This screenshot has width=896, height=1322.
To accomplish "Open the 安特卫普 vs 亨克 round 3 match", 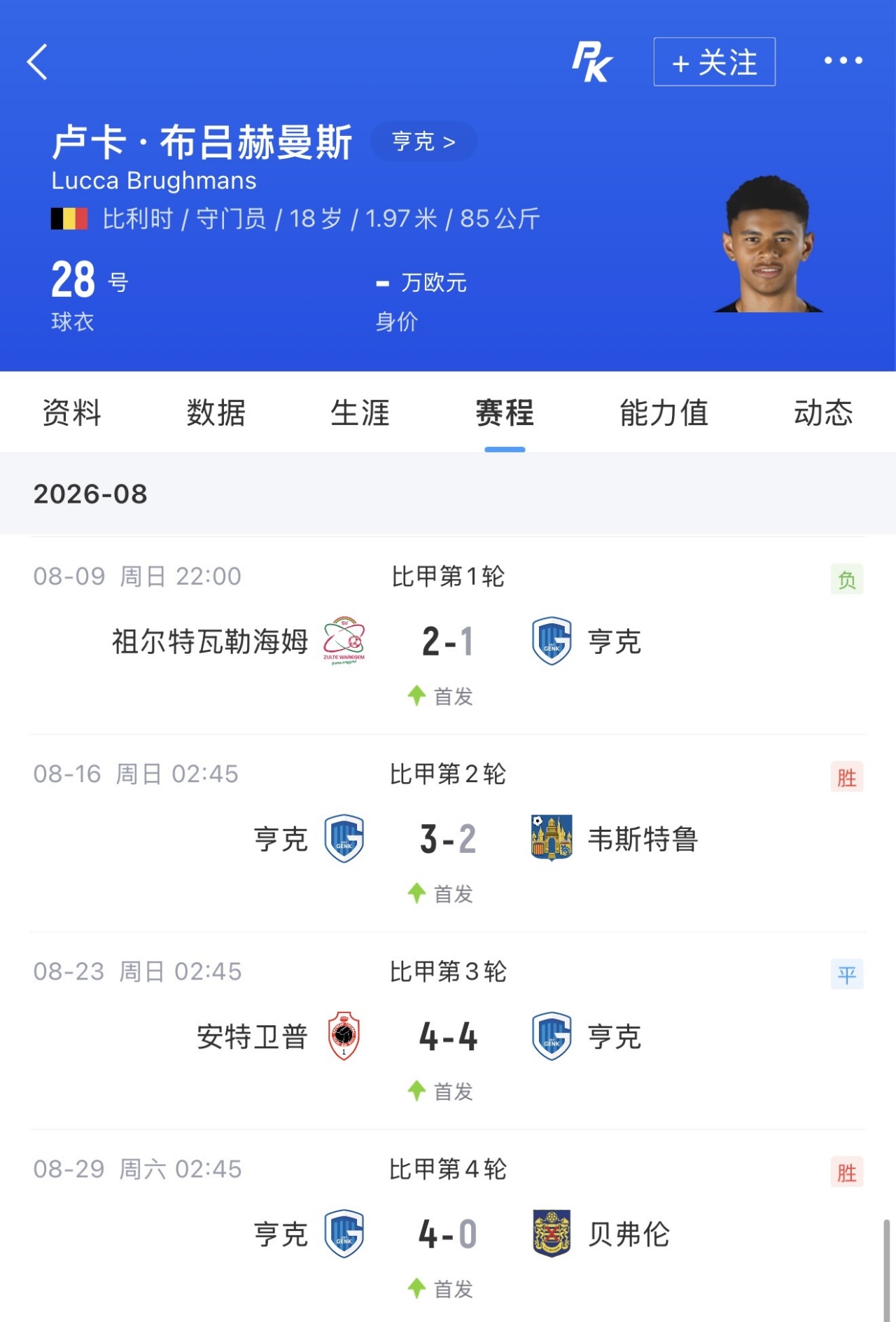I will (448, 1031).
